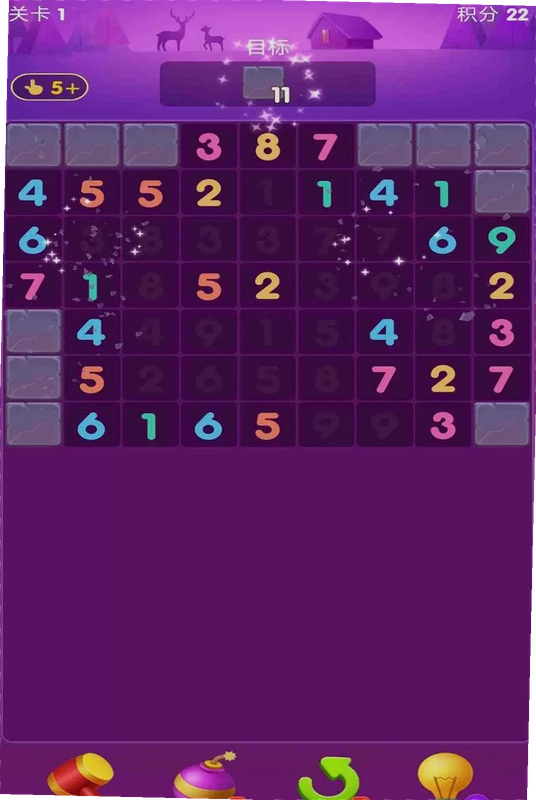This screenshot has height=800, width=536.
Task: Undo the last move with green arrow
Action: 329,780
